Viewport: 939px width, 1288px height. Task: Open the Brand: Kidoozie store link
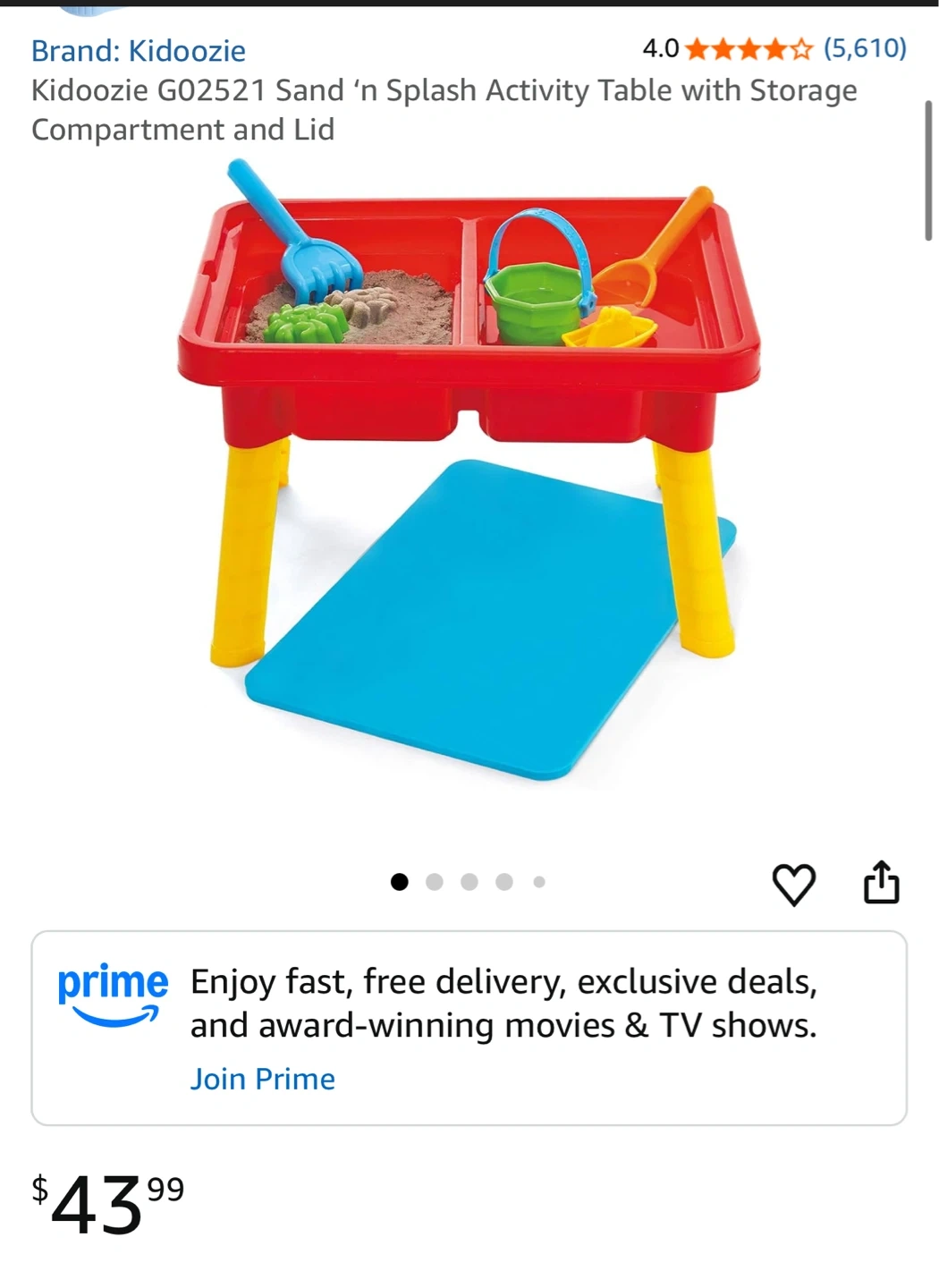(x=139, y=51)
